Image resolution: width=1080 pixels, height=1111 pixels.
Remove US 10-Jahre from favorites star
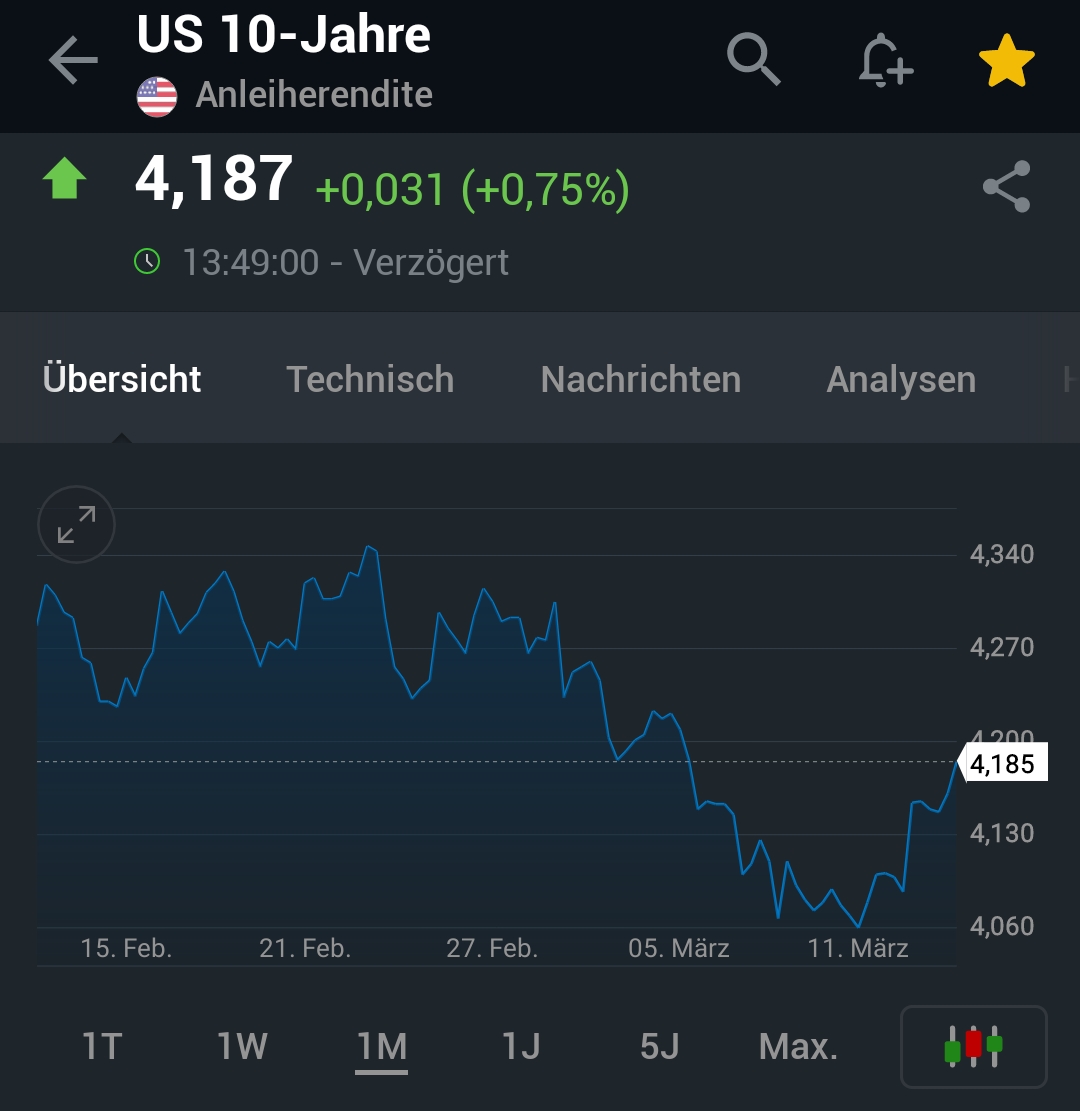pyautogui.click(x=1006, y=61)
